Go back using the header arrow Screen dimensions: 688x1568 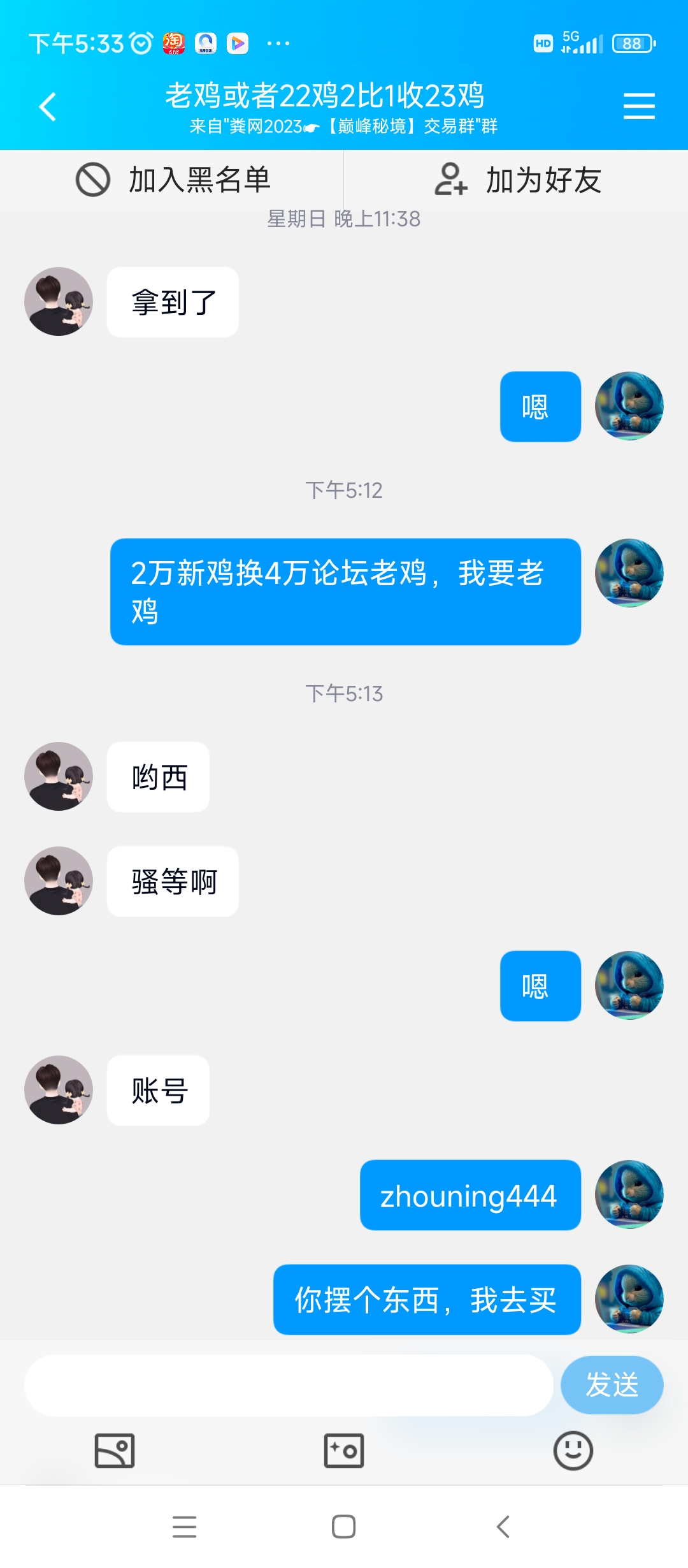click(x=48, y=106)
